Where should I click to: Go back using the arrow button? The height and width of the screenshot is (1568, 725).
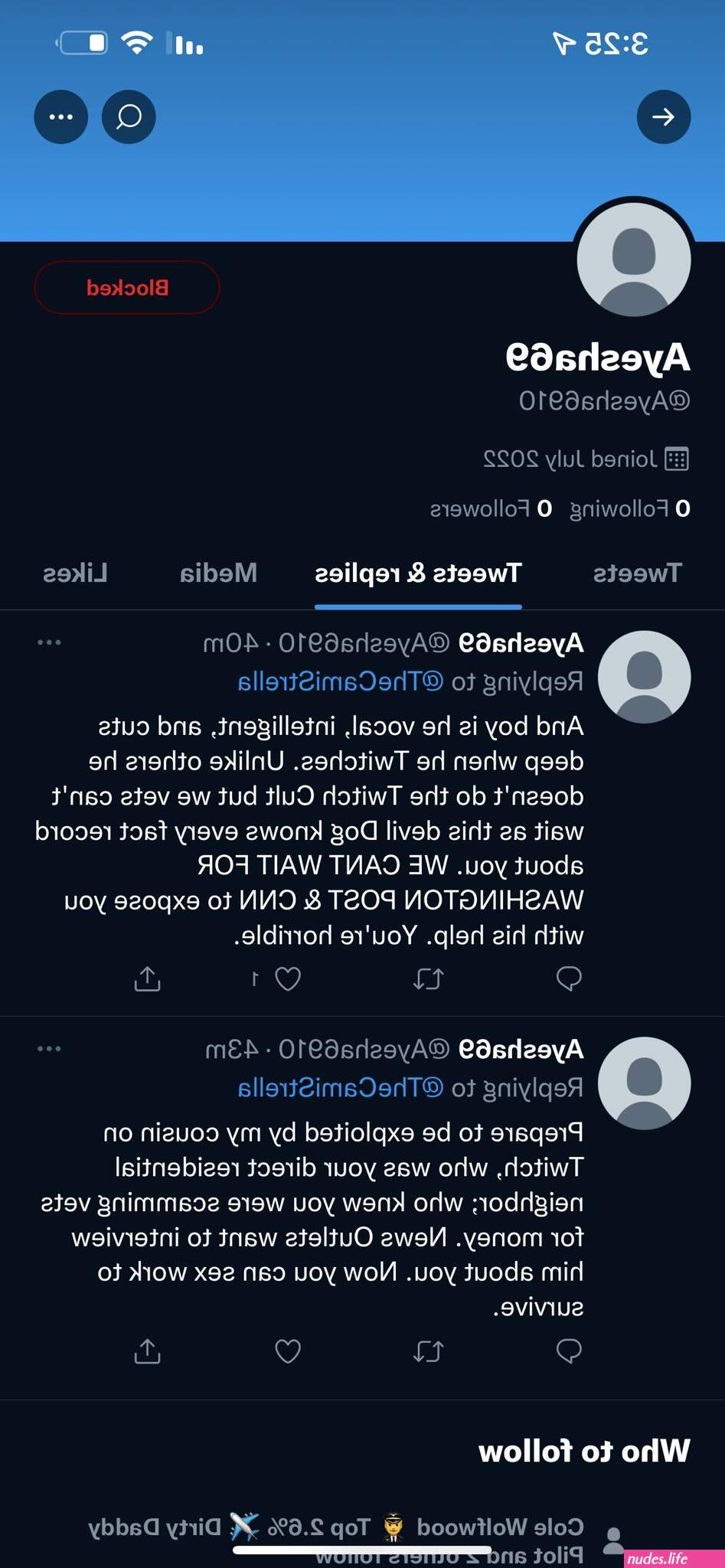tap(664, 117)
